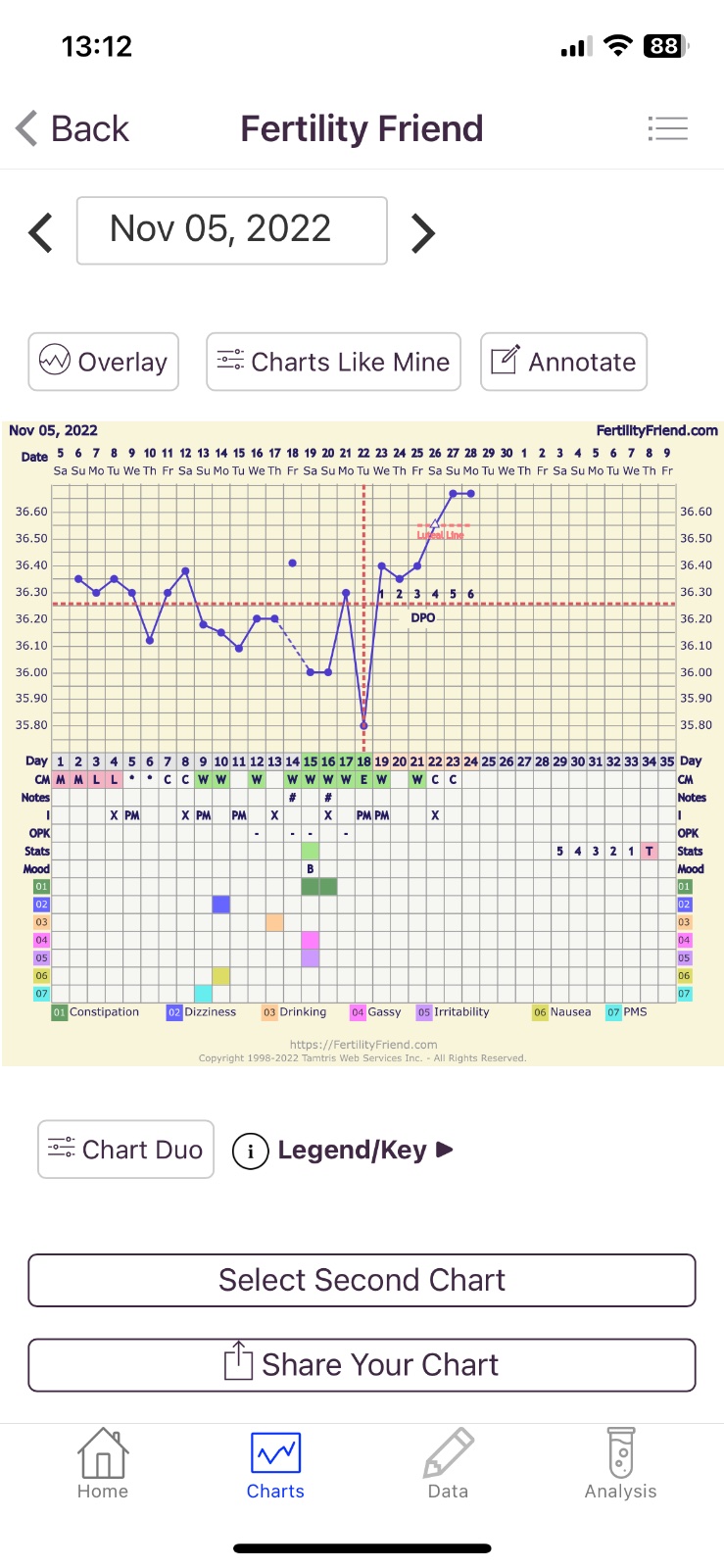Switch to the Charts tab
The image size is (724, 1568).
[x=275, y=1464]
